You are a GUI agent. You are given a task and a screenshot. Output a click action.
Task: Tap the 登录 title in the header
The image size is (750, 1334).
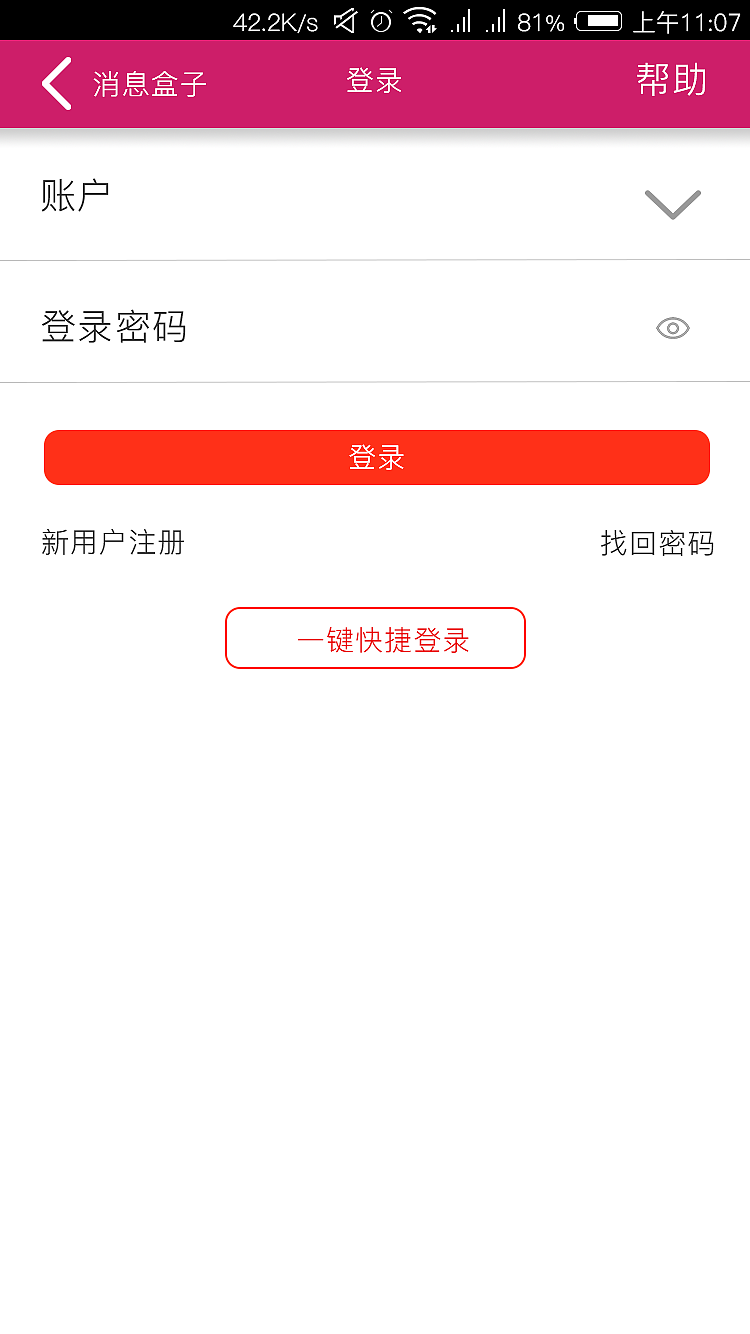pos(373,82)
